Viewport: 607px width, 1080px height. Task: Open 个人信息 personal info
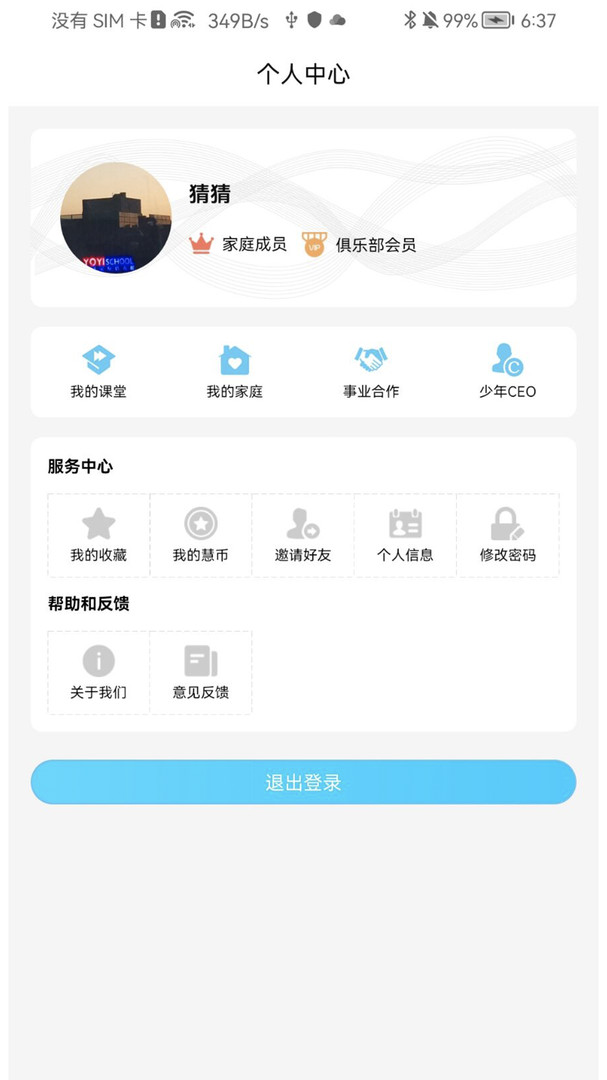tap(405, 535)
